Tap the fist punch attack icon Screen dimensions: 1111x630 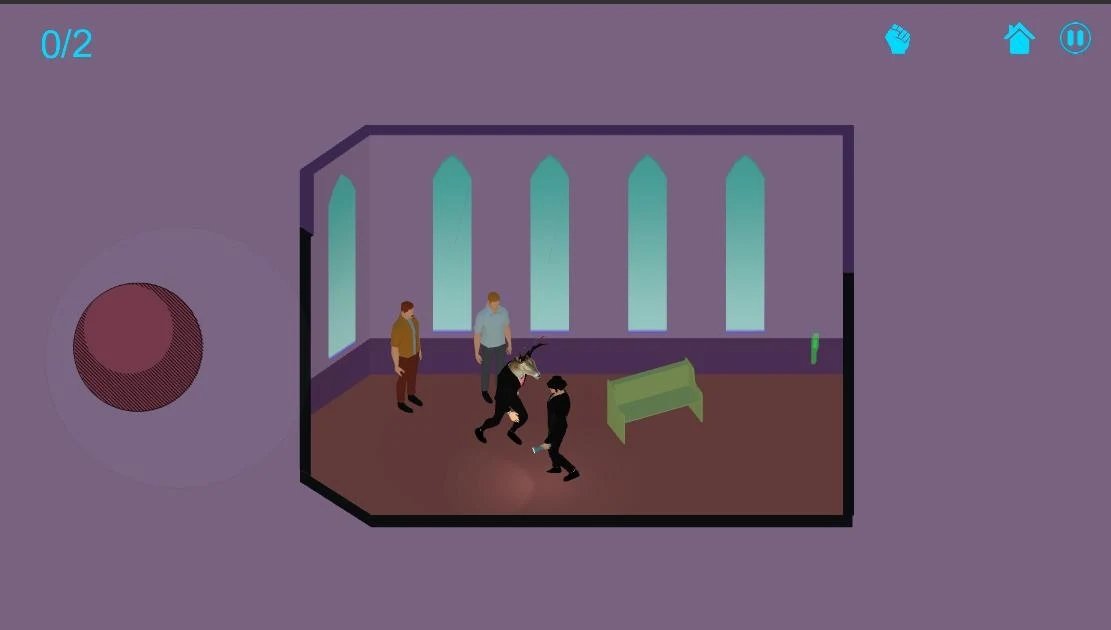click(898, 40)
